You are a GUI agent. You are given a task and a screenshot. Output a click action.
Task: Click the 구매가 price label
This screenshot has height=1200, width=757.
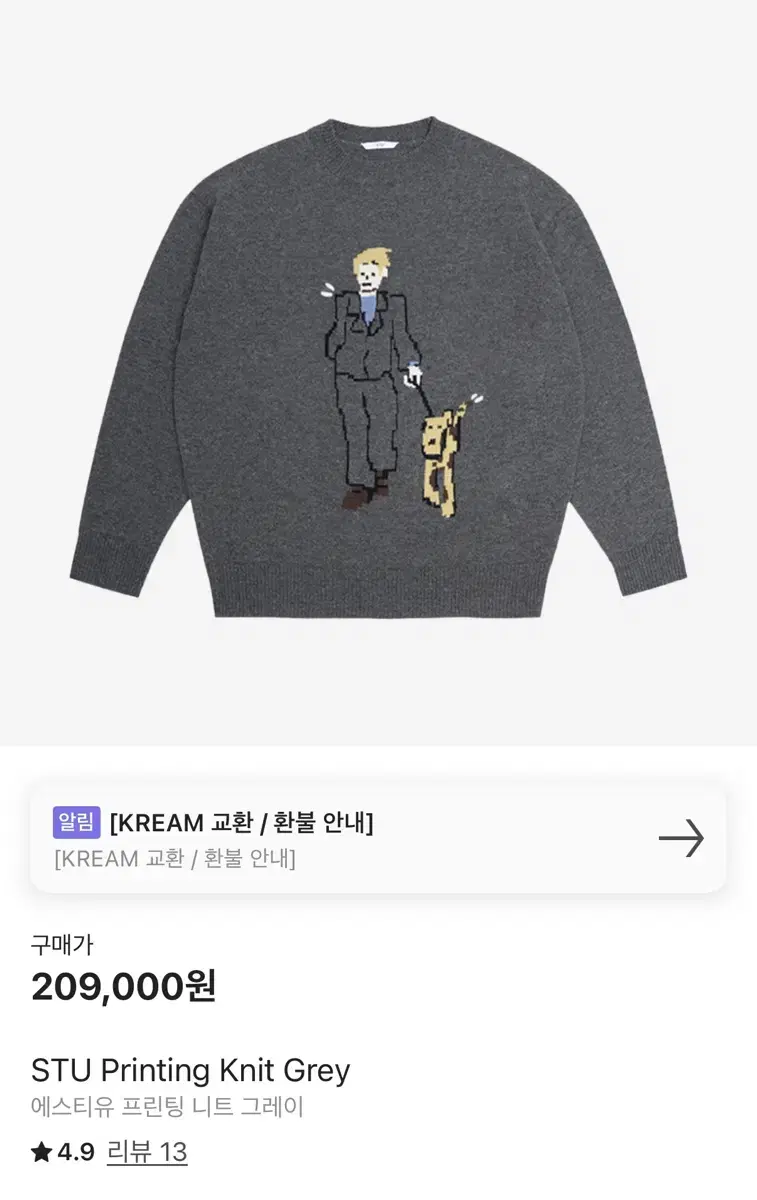click(x=55, y=943)
